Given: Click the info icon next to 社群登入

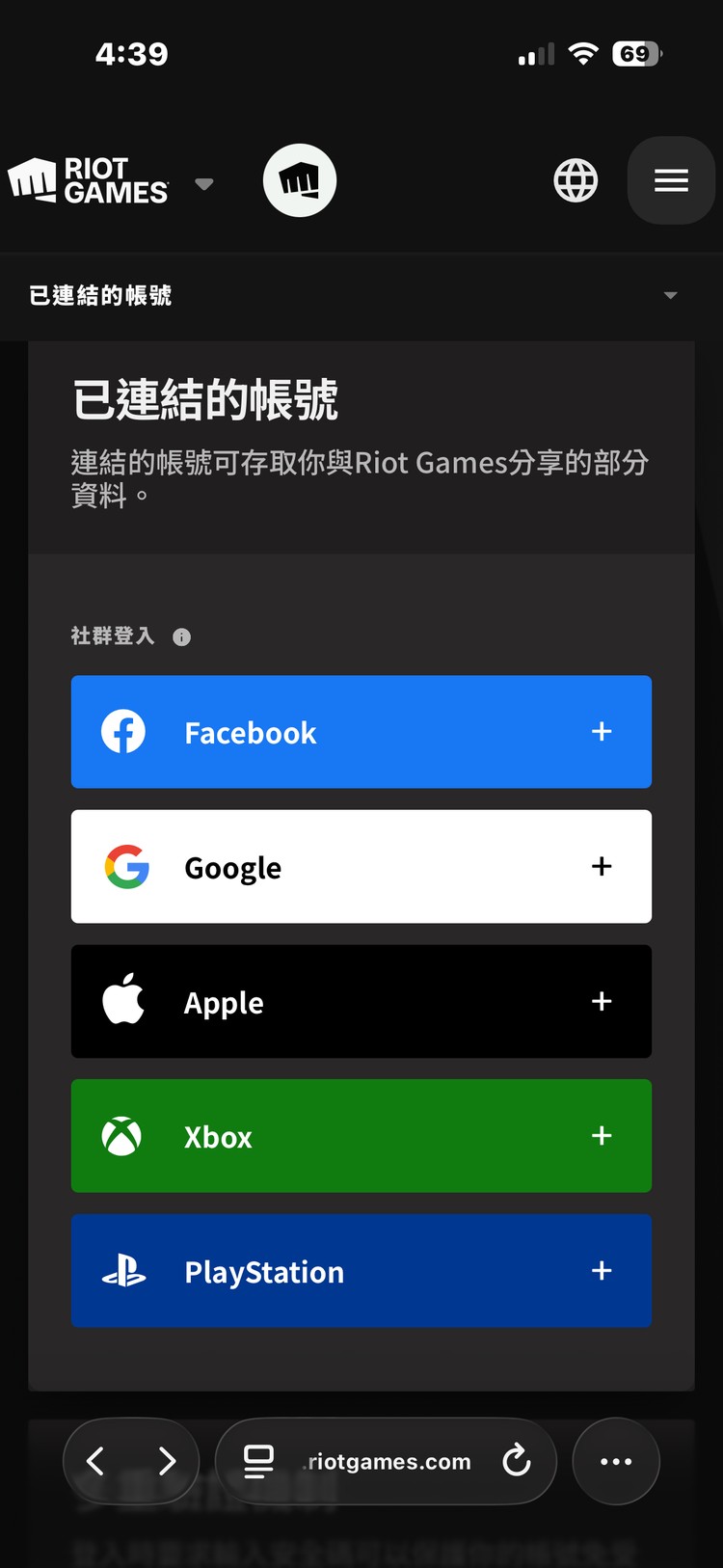Looking at the screenshot, I should (180, 636).
